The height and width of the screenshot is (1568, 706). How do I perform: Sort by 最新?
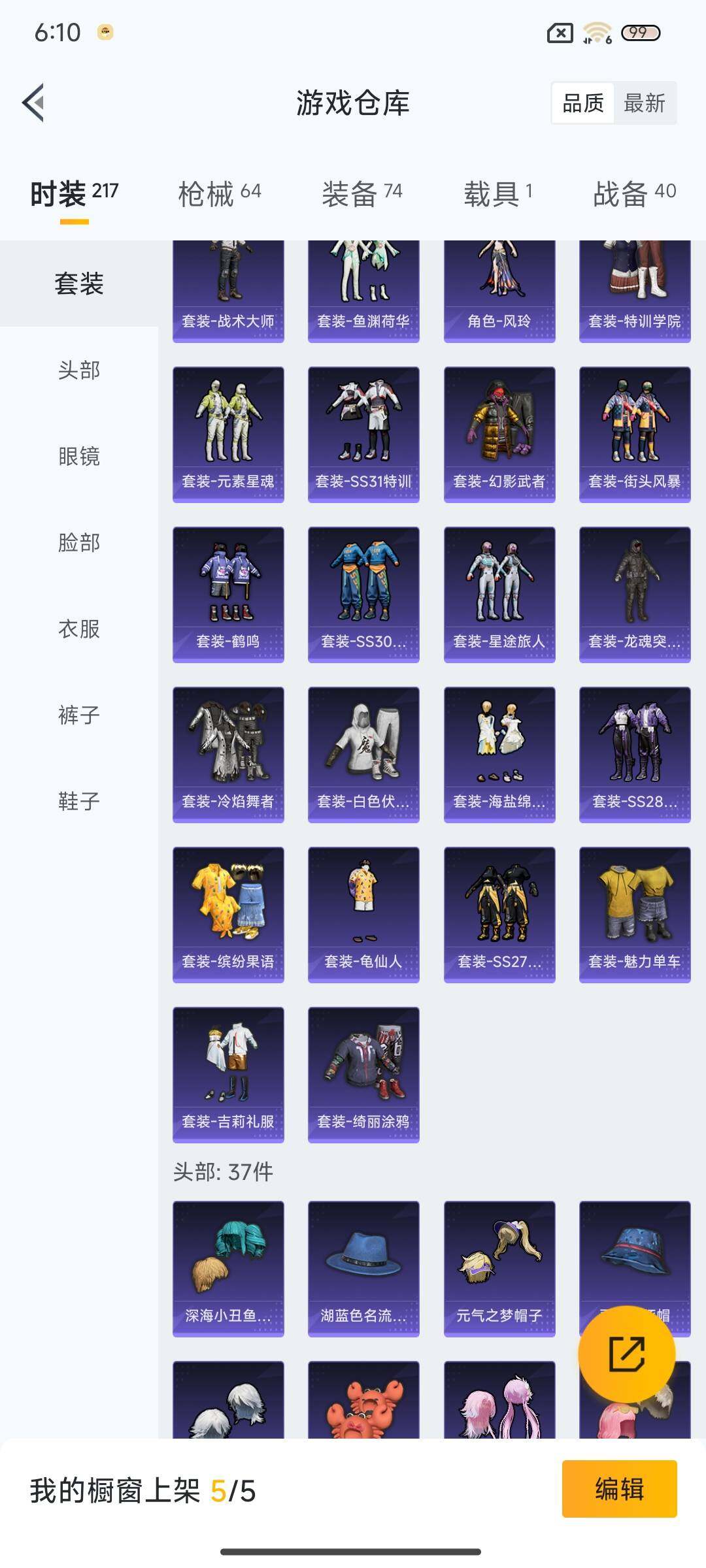644,103
